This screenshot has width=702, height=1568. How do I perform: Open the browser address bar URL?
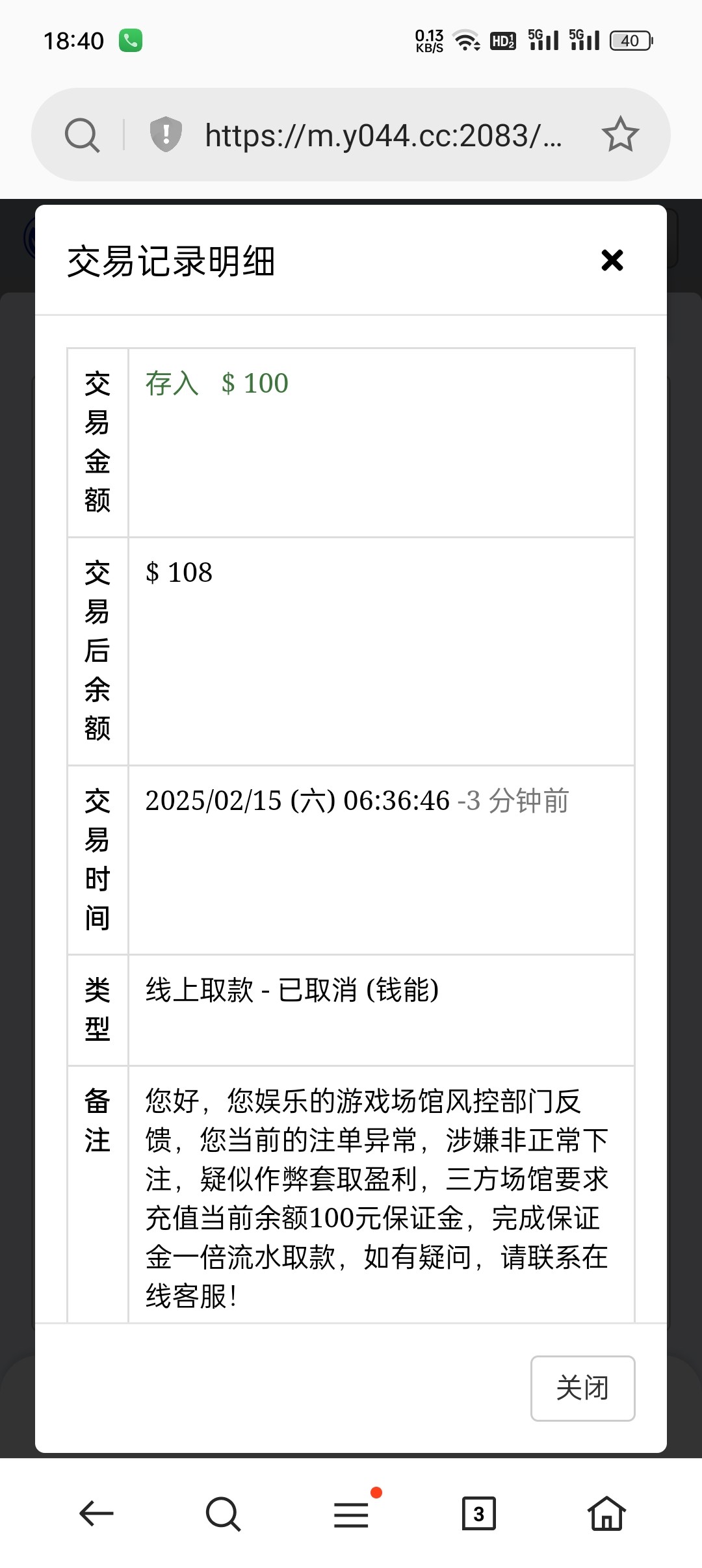[x=383, y=136]
